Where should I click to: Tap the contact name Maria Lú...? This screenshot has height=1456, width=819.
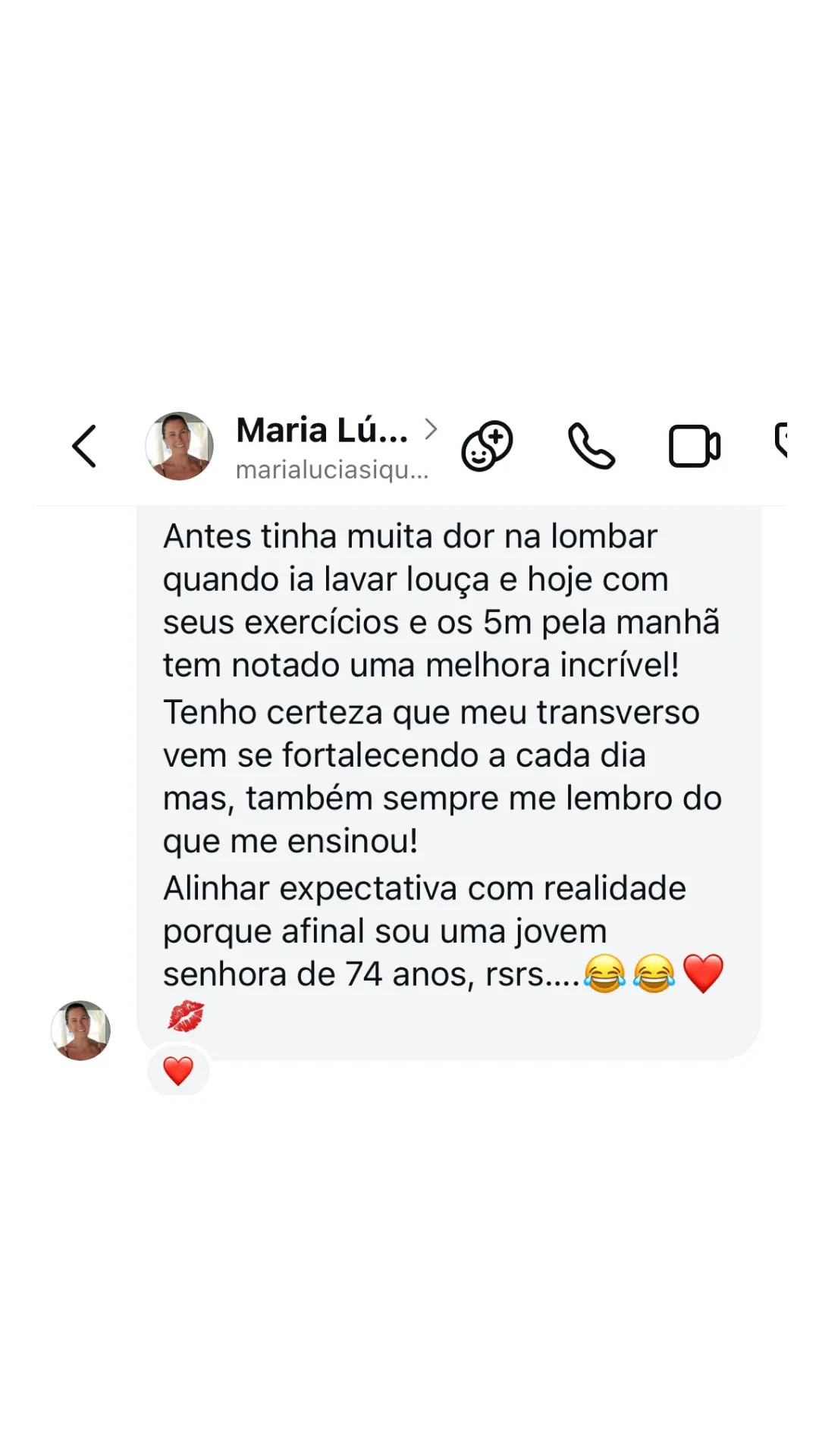322,430
